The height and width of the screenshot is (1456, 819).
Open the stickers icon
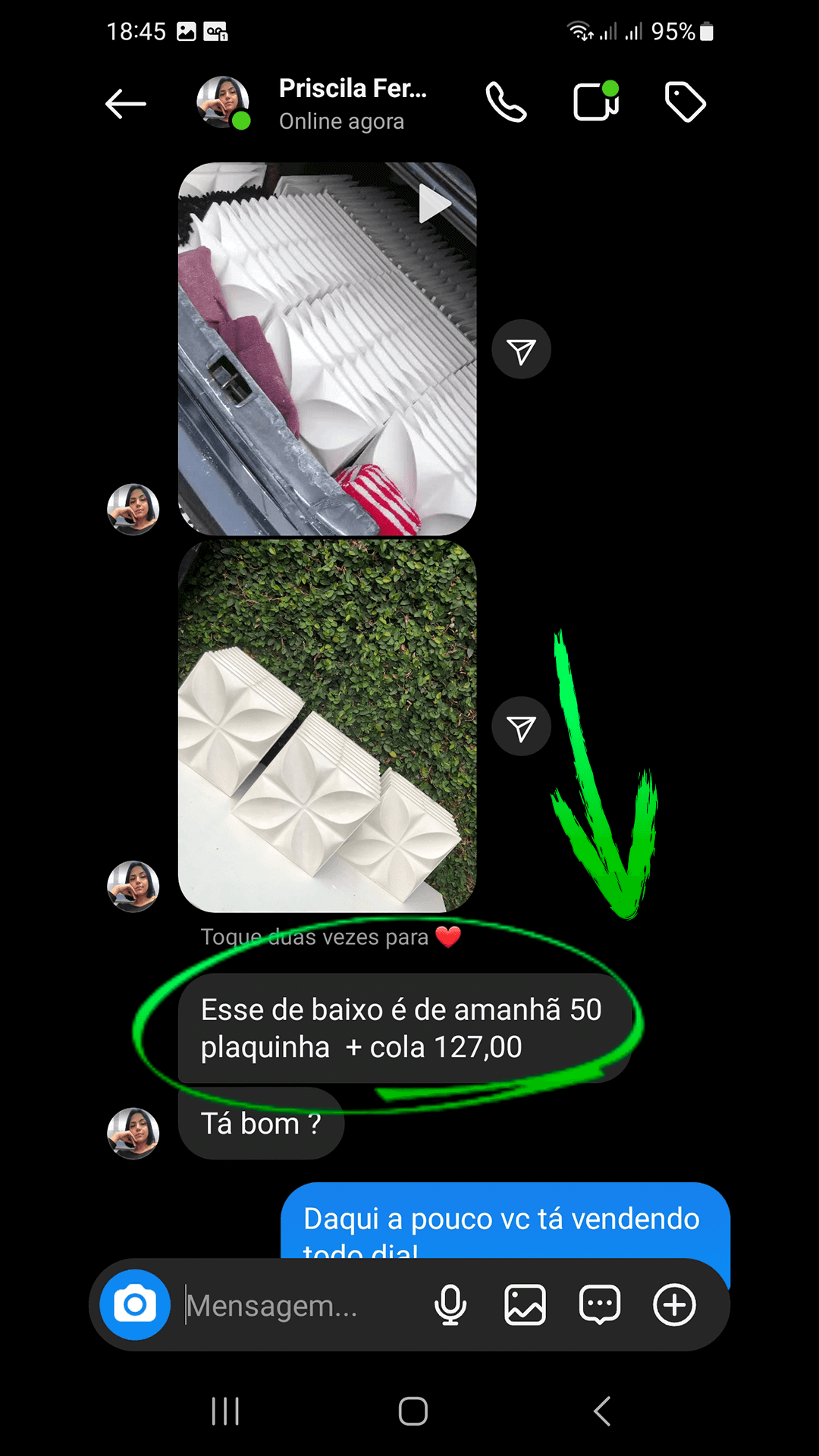point(598,1305)
